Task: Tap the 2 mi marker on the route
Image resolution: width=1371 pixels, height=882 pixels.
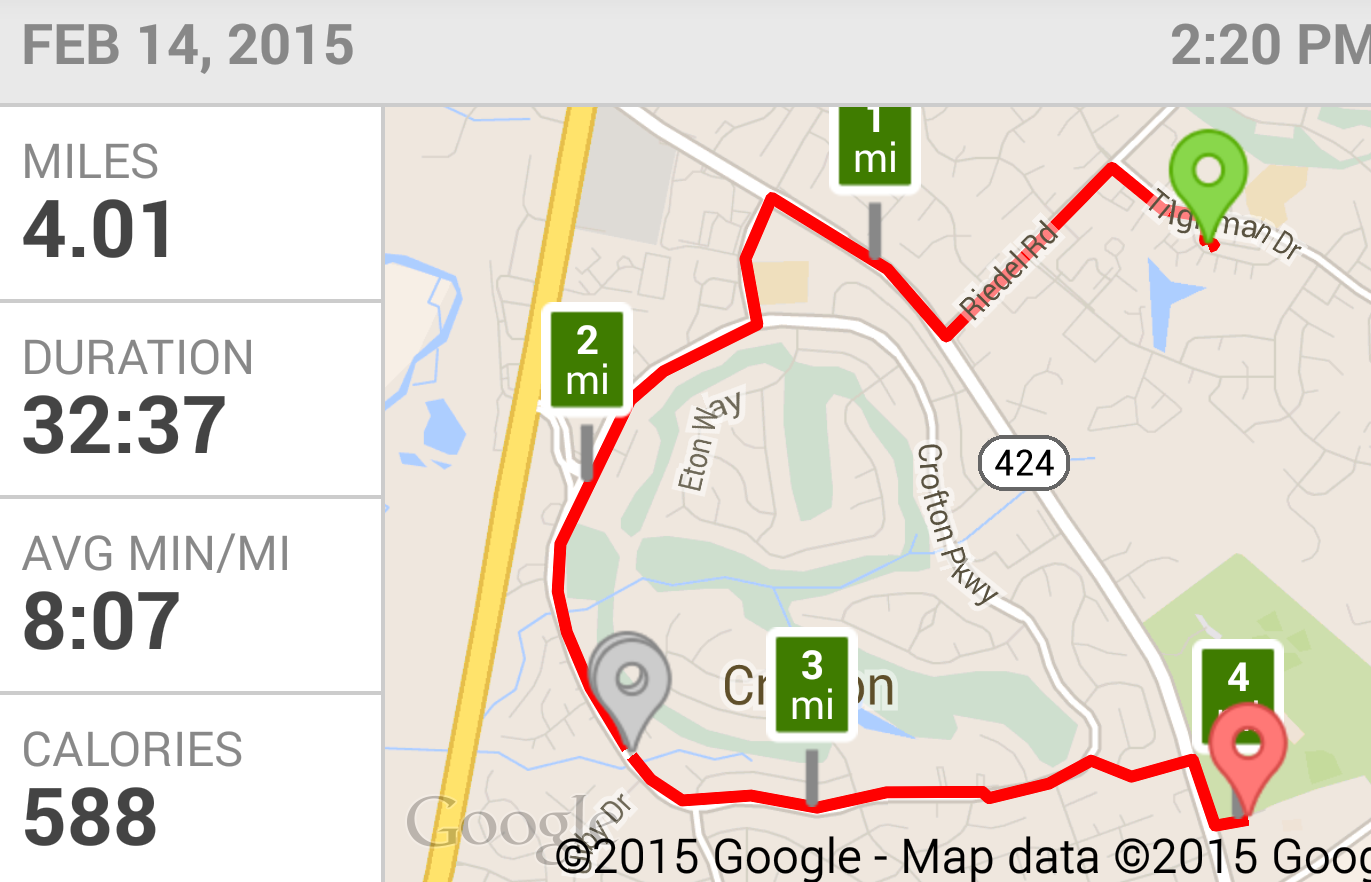Action: click(587, 359)
